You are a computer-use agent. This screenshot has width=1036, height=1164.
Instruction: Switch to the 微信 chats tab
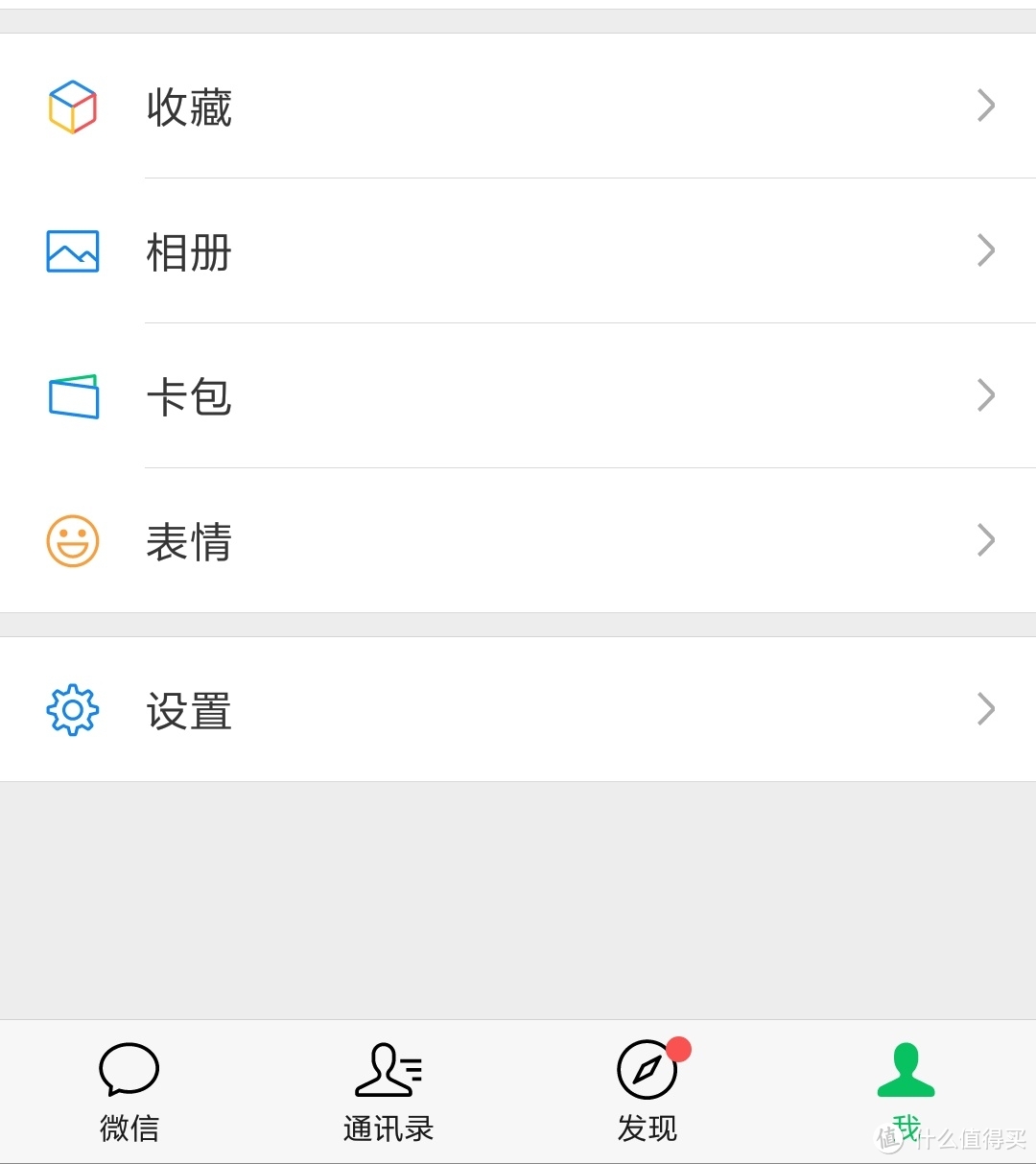pos(129,1092)
